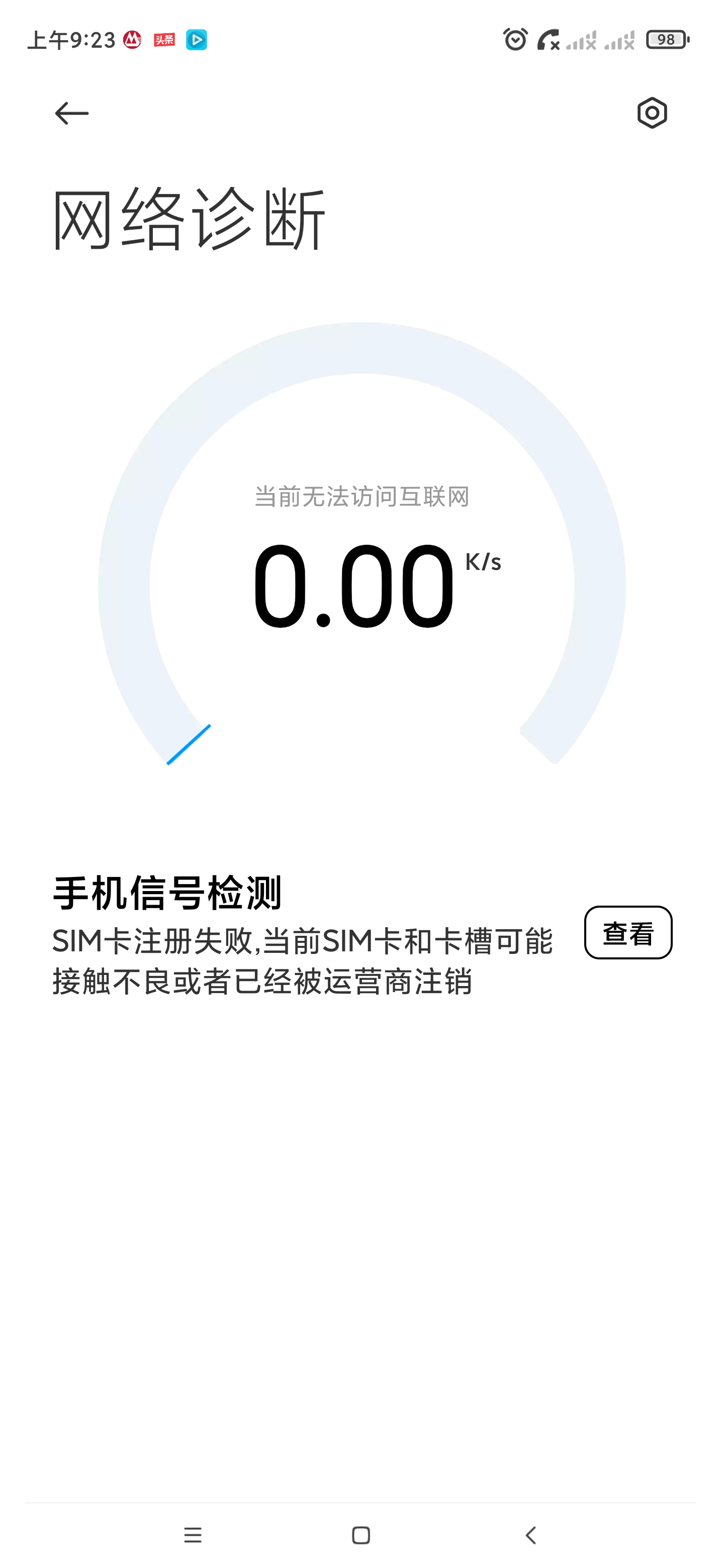Open recent apps from navigation bar

[193, 1534]
